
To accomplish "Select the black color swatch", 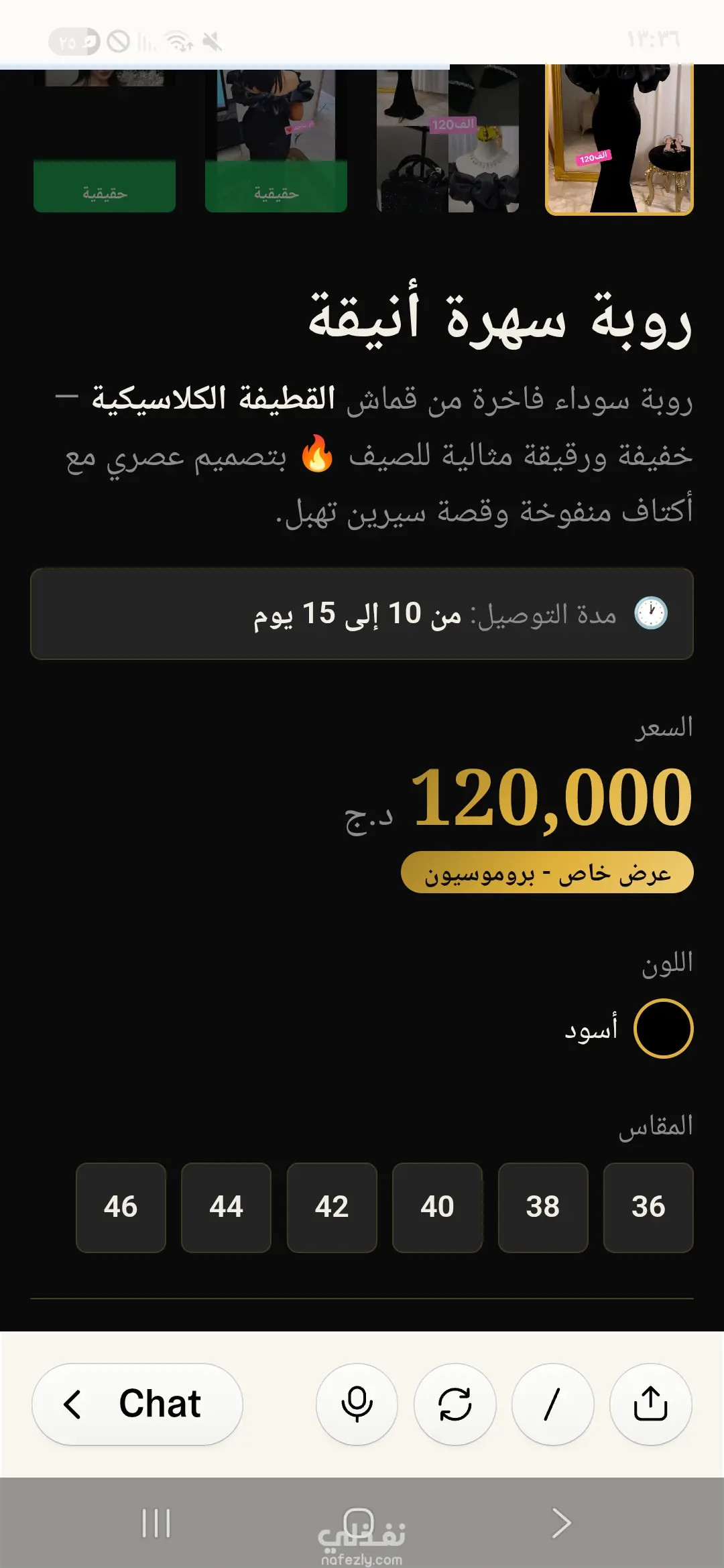I will pos(663,1028).
